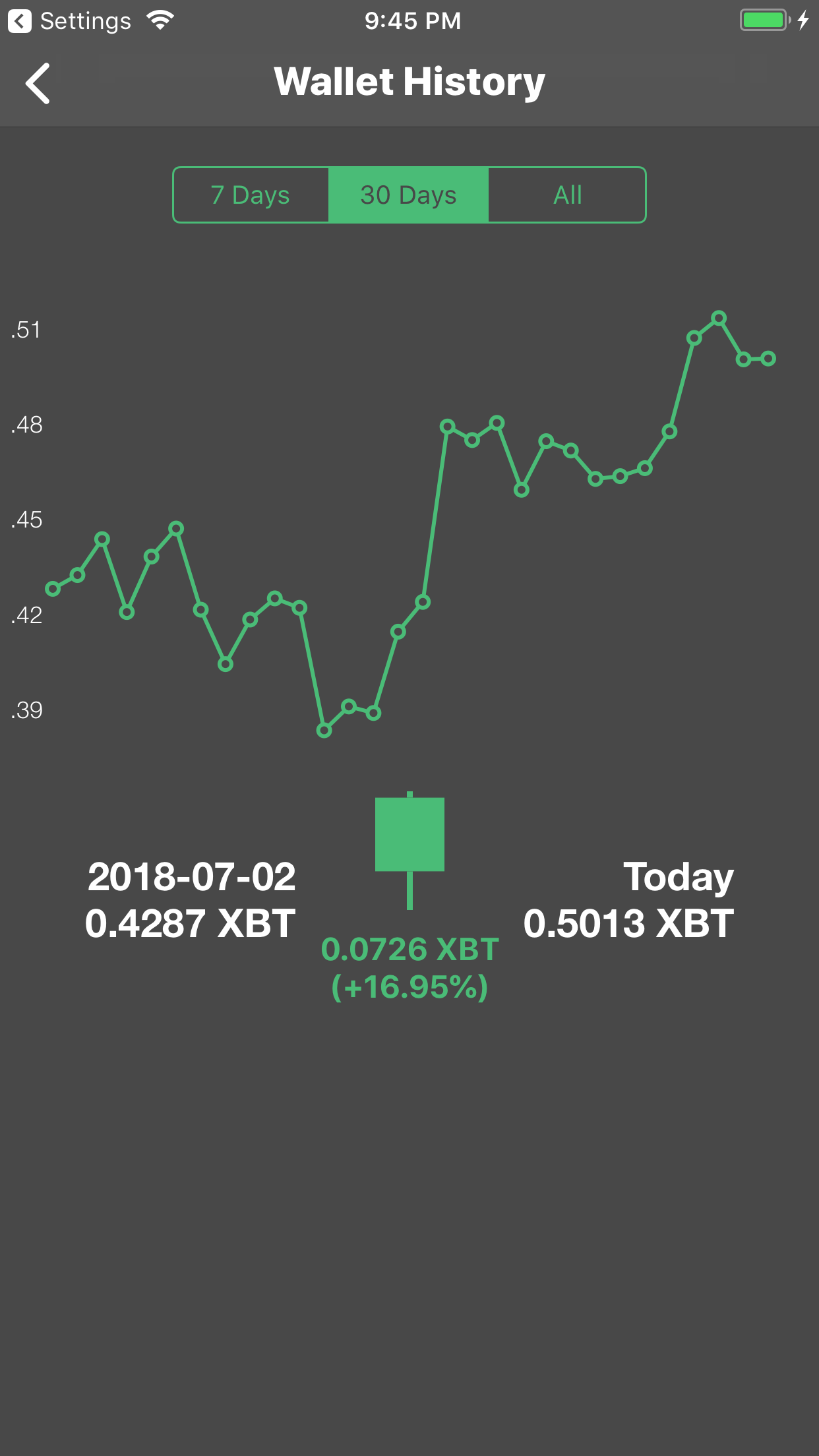The width and height of the screenshot is (819, 1456).
Task: Select the highest chart point near 0.51
Action: (718, 318)
